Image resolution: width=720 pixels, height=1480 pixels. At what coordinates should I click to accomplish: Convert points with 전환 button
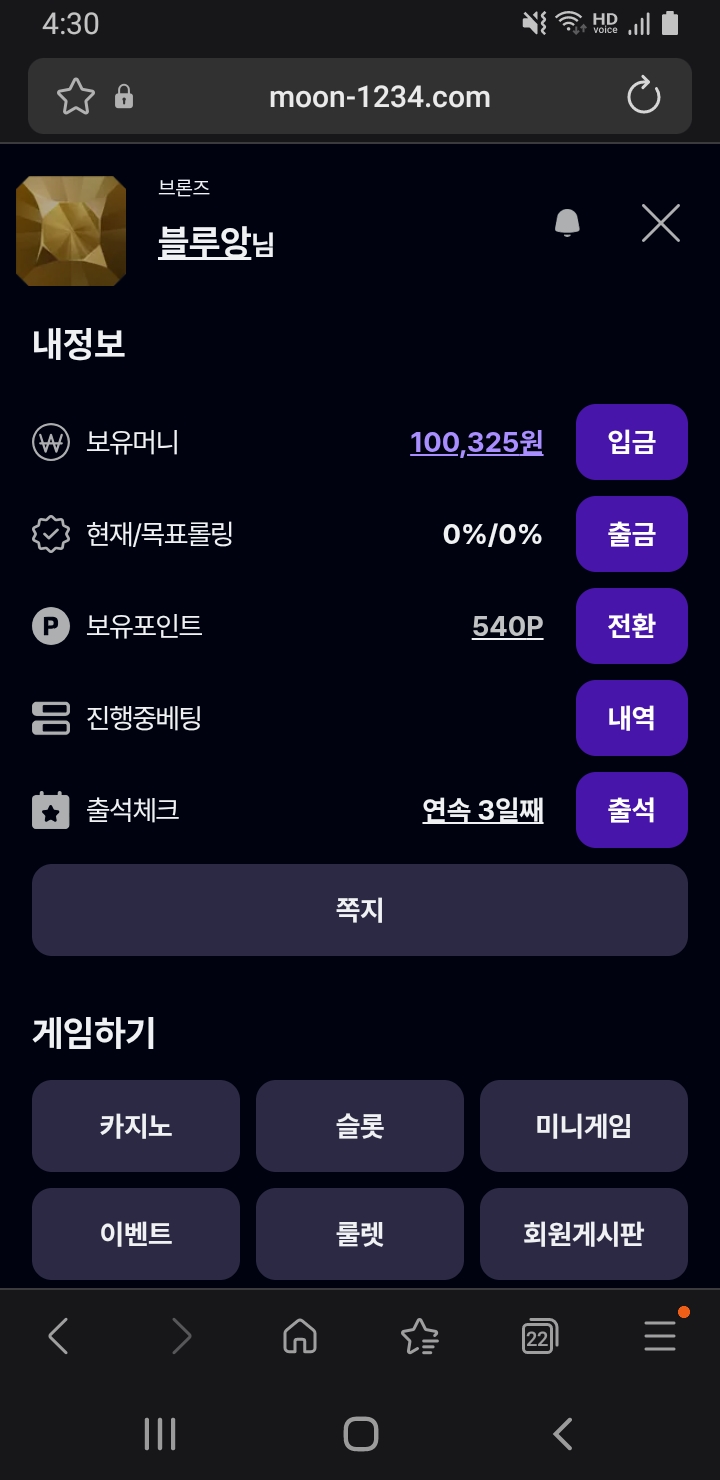631,626
